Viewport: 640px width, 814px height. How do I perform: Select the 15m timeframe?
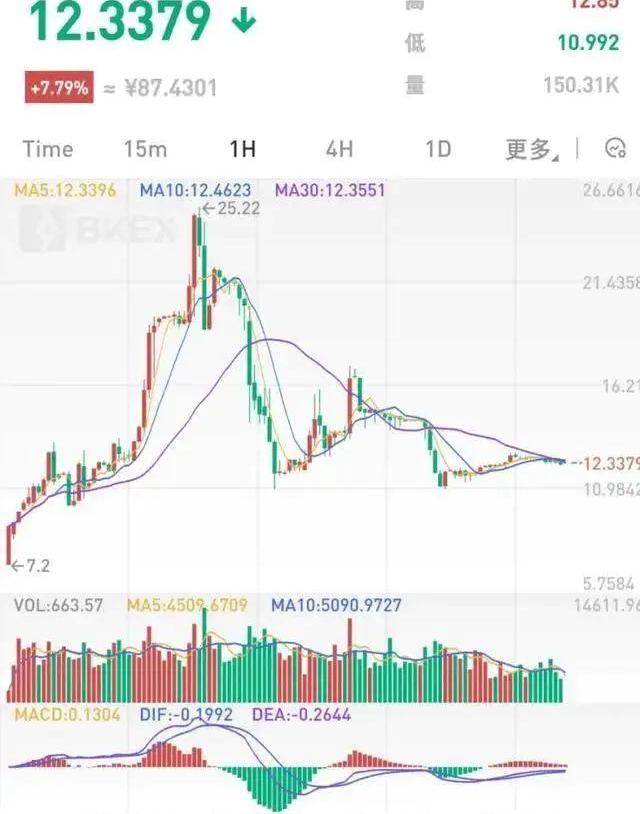pos(145,149)
